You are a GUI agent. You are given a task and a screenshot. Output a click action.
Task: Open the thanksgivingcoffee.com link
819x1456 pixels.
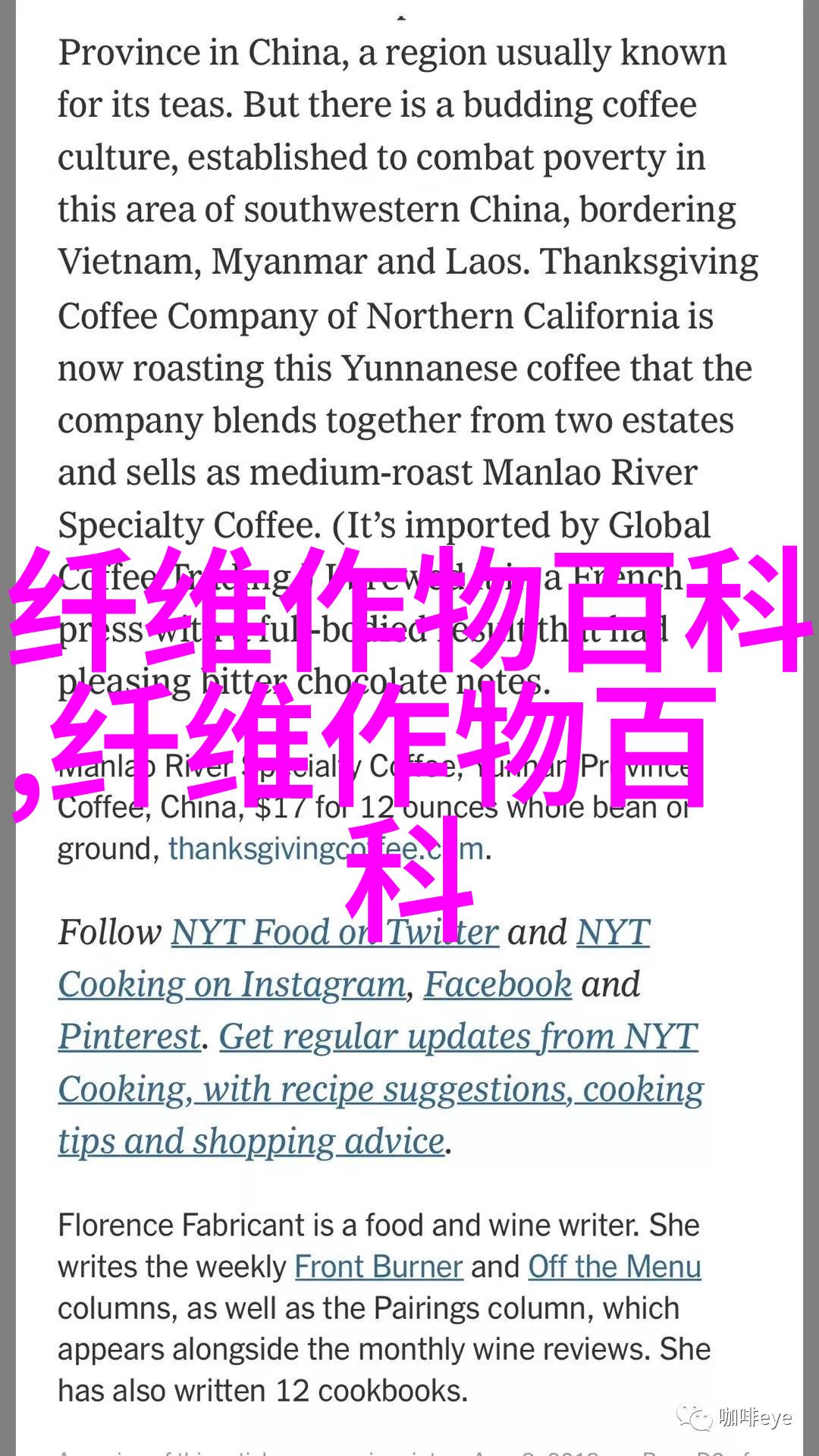(x=326, y=849)
